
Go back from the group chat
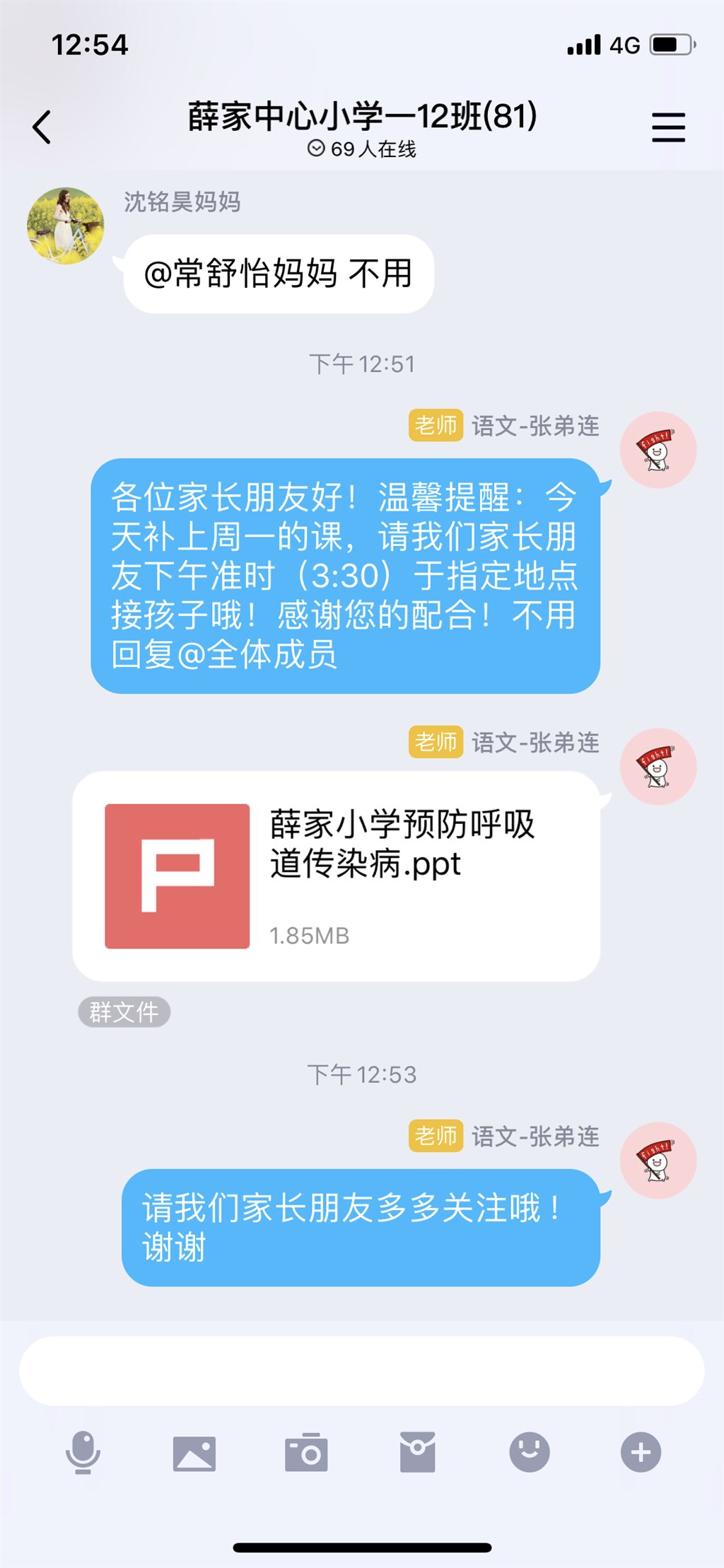pyautogui.click(x=42, y=127)
